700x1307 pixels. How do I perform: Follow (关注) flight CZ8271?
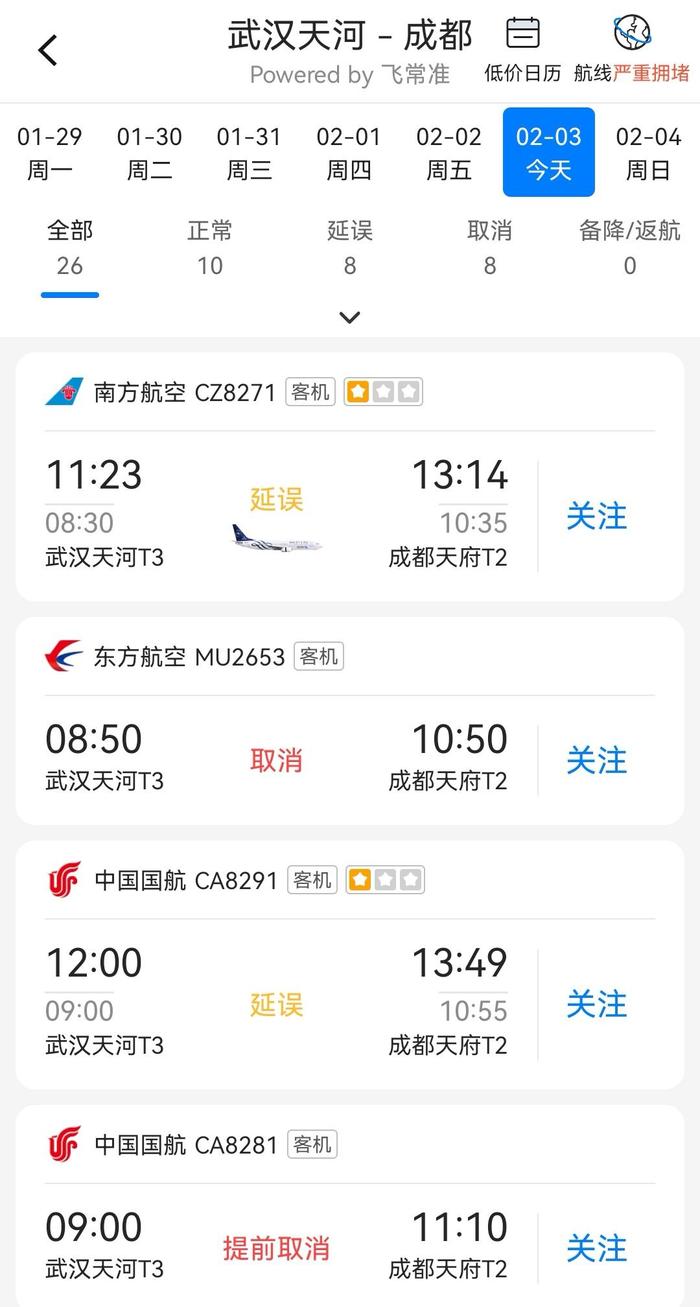(x=597, y=516)
